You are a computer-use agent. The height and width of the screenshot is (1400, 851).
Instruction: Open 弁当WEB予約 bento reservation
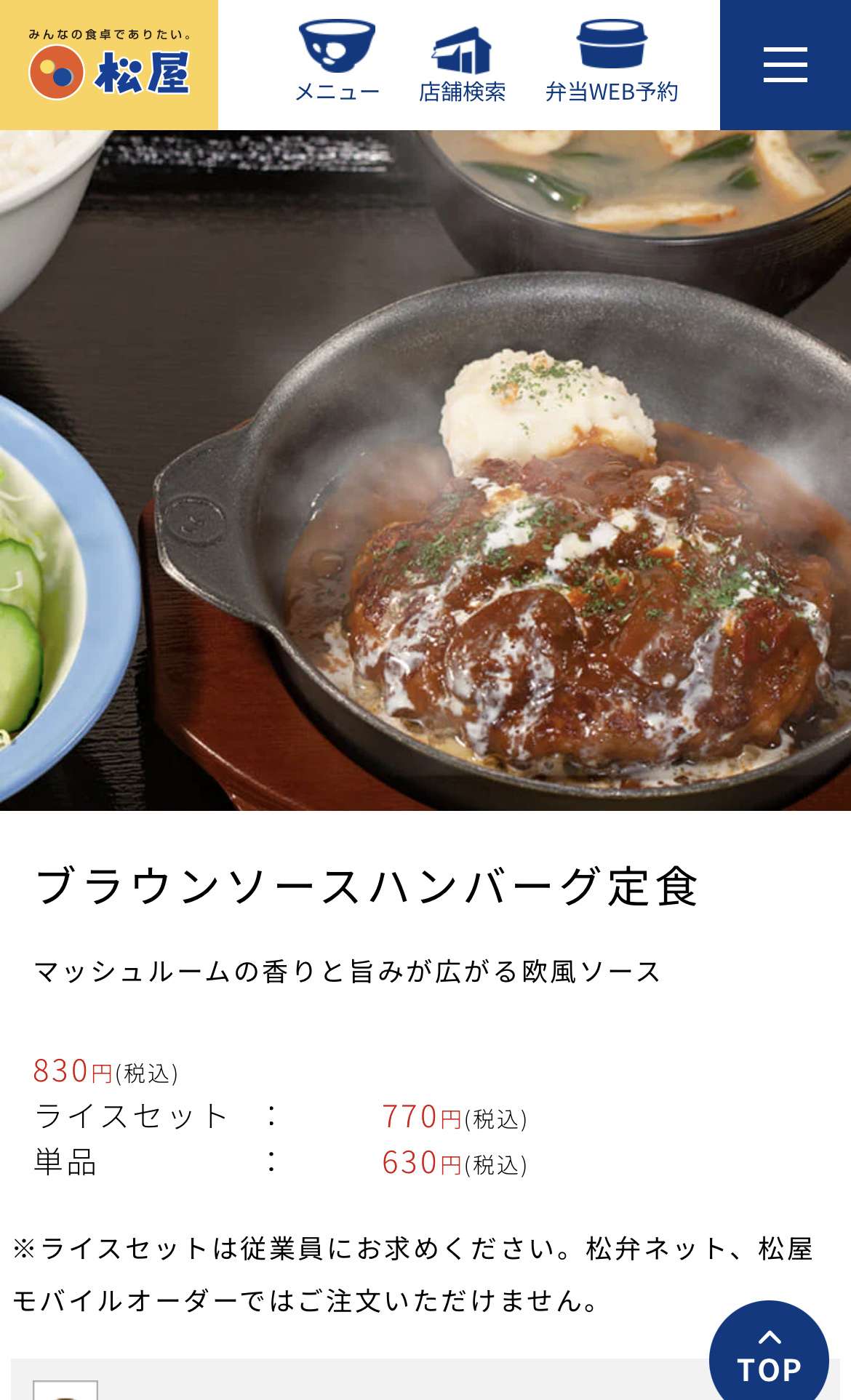pyautogui.click(x=612, y=63)
